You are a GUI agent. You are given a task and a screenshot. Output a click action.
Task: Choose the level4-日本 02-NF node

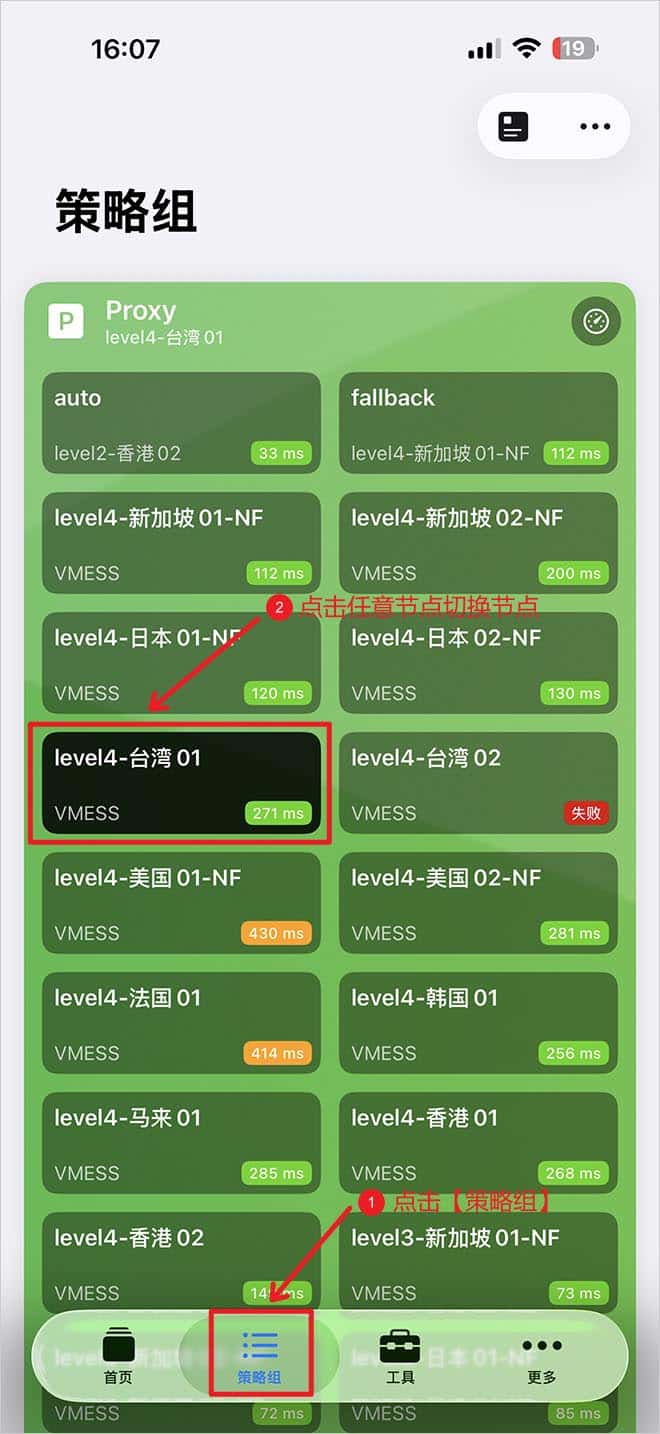click(x=478, y=663)
